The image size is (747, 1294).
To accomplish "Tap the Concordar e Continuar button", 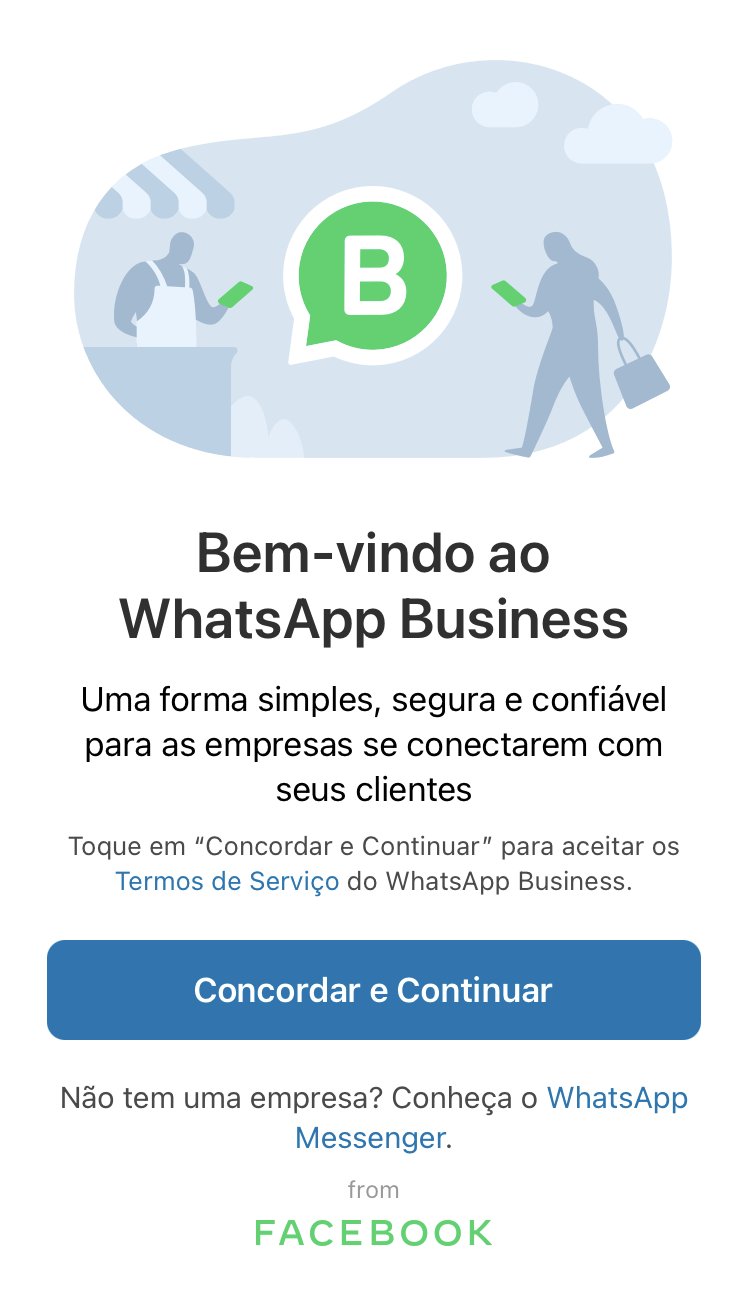I will [373, 990].
